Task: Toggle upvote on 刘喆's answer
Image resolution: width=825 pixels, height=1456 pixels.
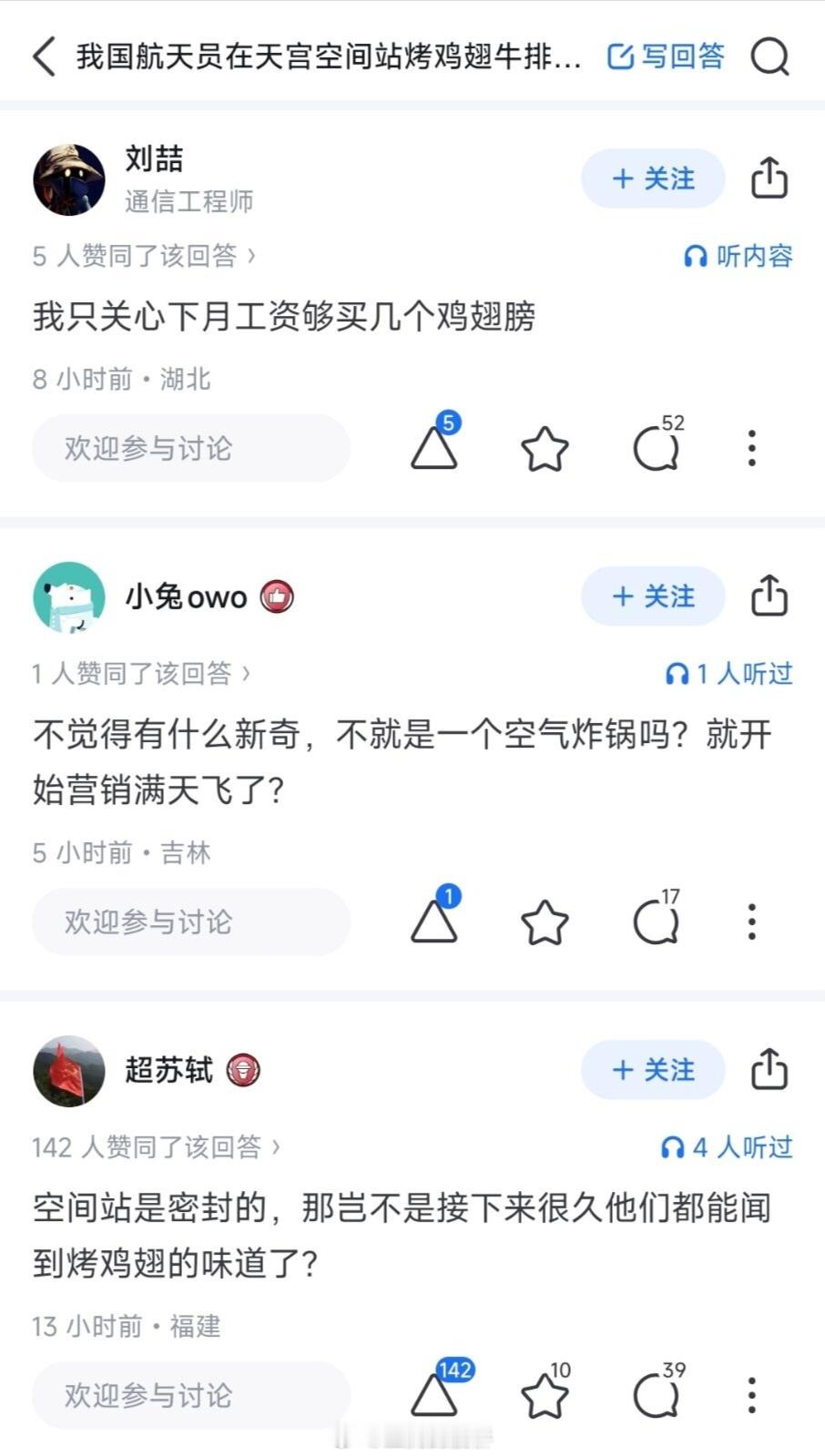Action: [433, 449]
